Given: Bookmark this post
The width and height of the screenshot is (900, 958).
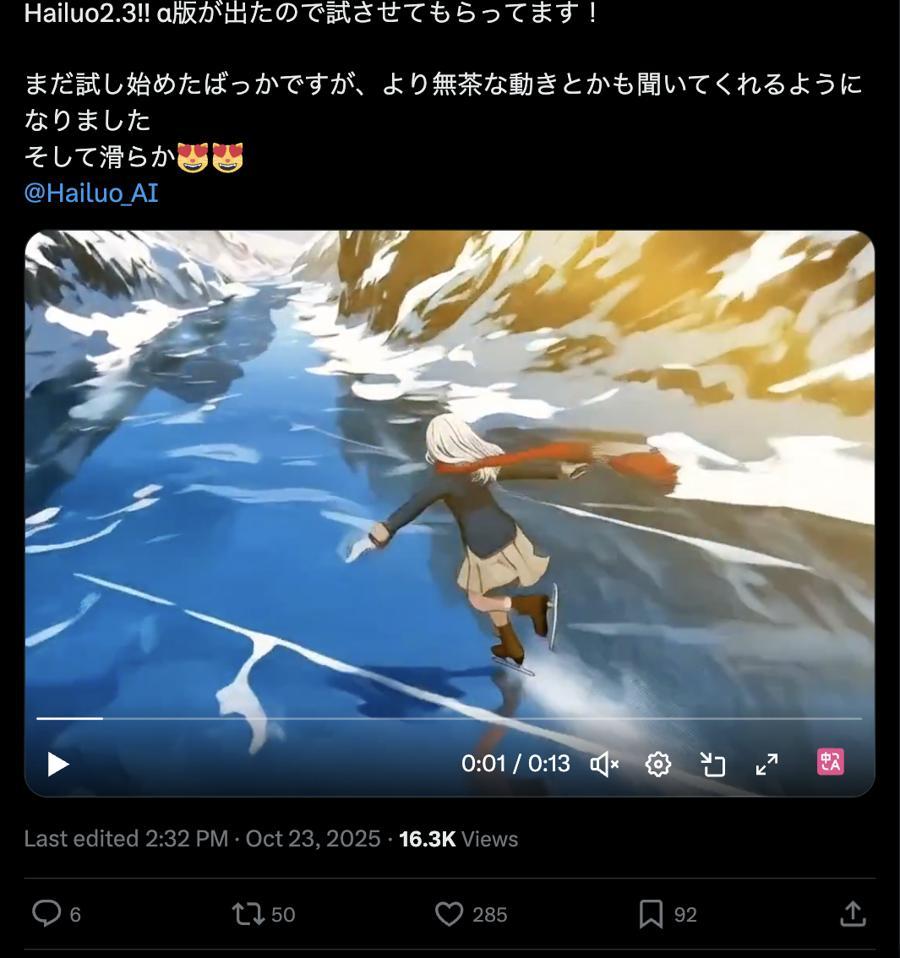Looking at the screenshot, I should tap(651, 913).
